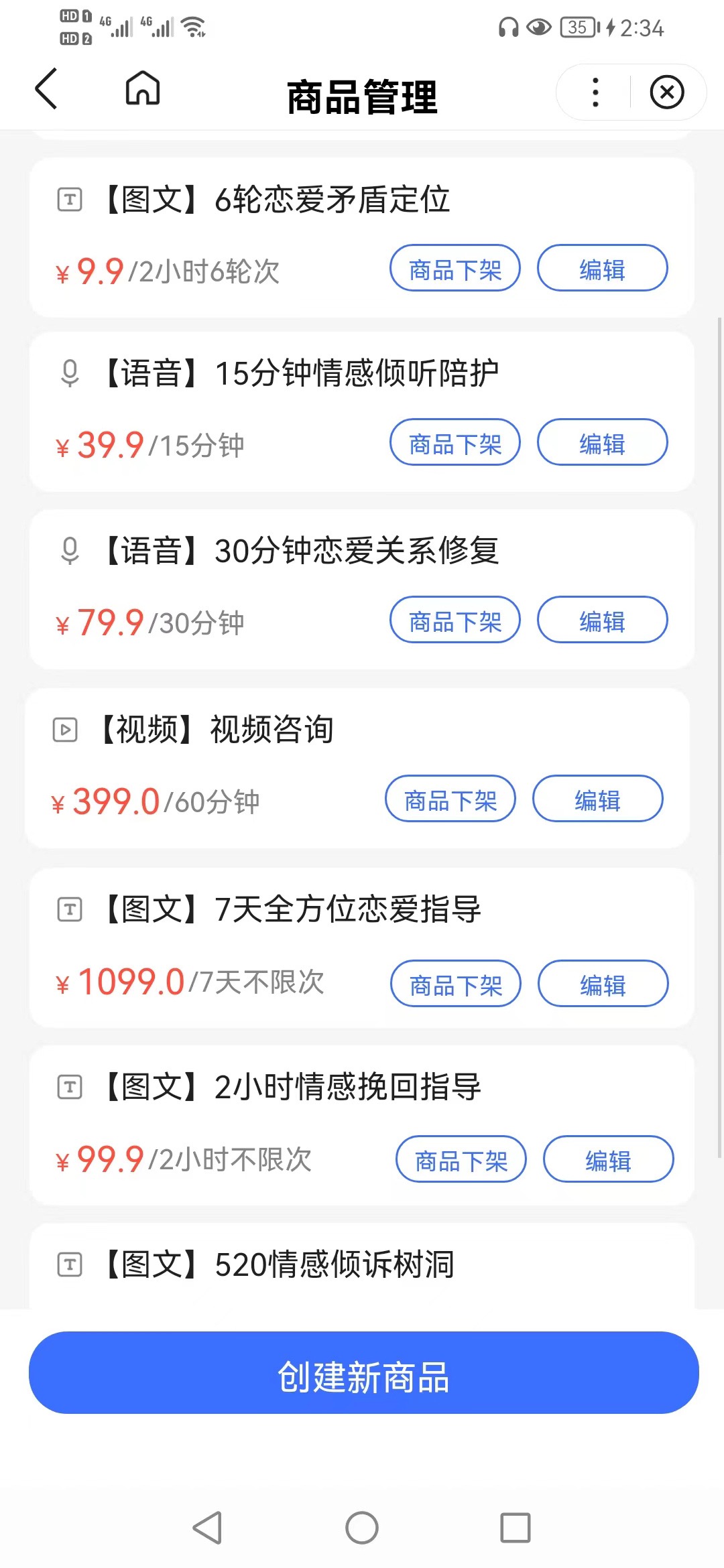Tap 编辑 for the 1099.0 product
The width and height of the screenshot is (724, 1568).
point(603,984)
